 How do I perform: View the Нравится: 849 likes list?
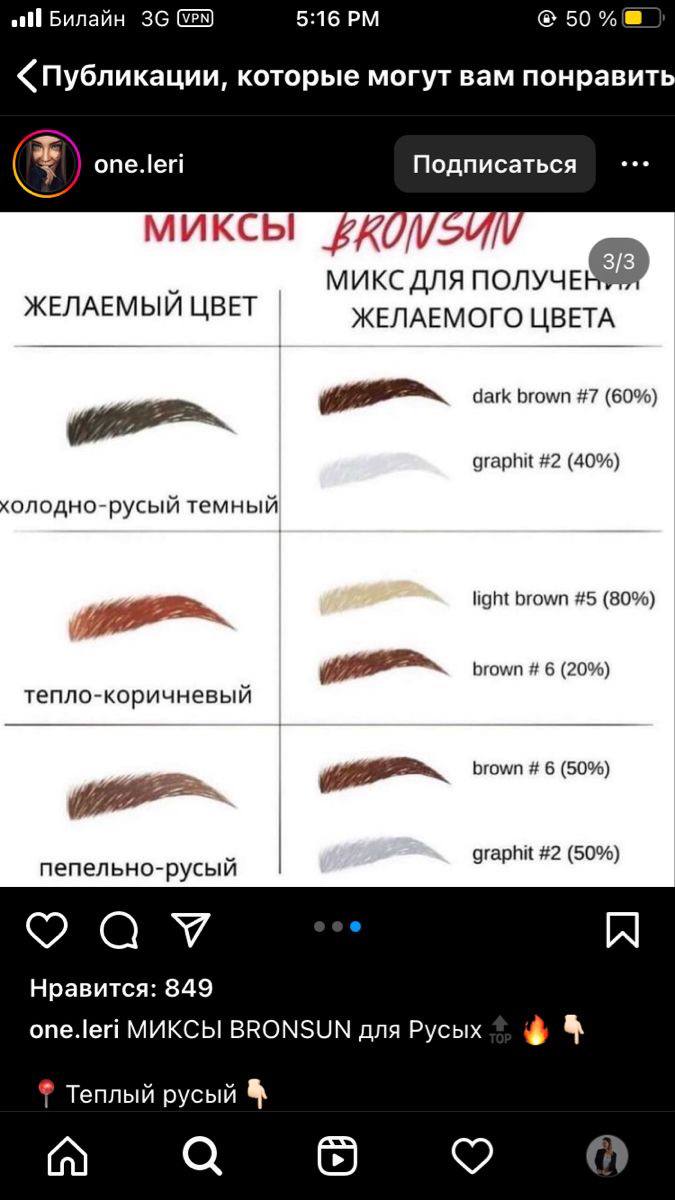pos(121,988)
